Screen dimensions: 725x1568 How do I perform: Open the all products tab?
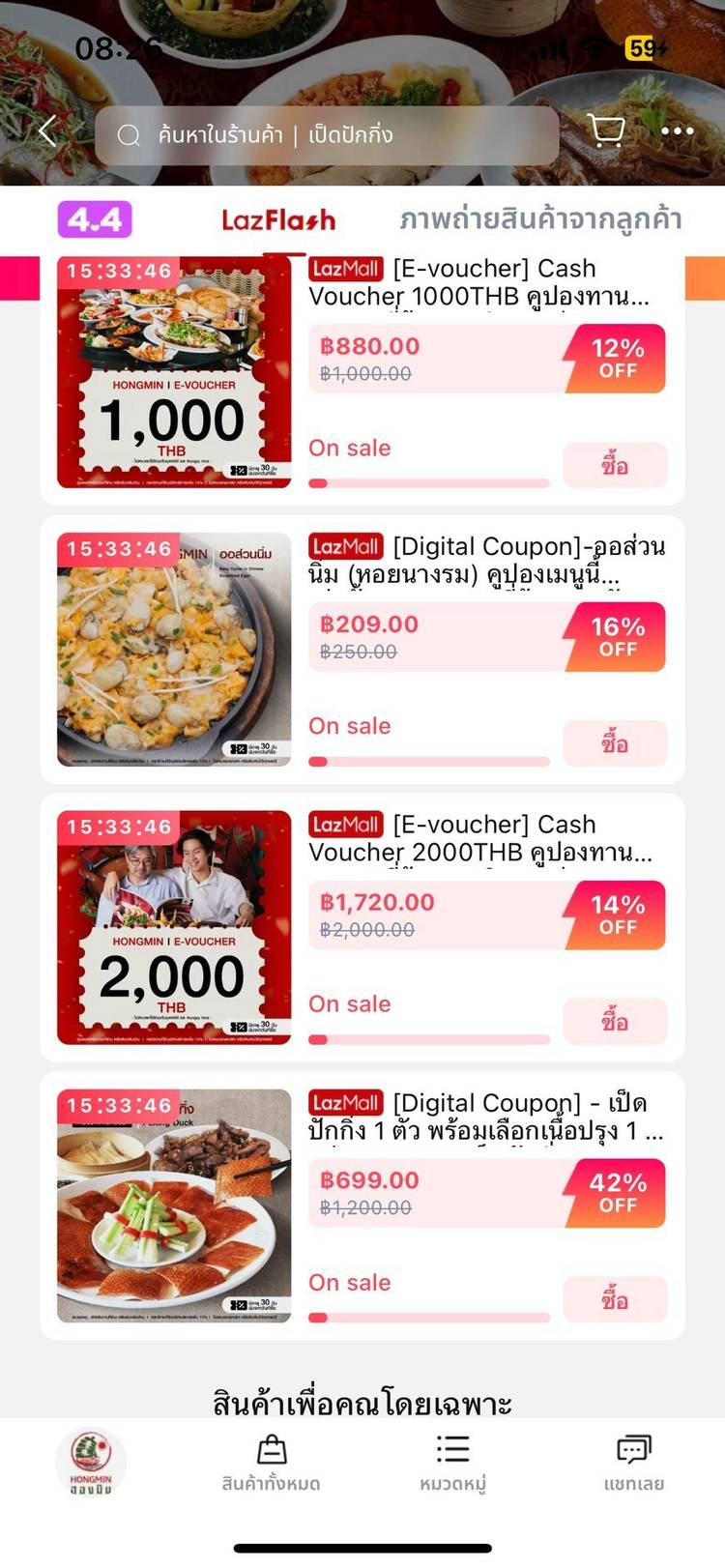[x=271, y=1462]
